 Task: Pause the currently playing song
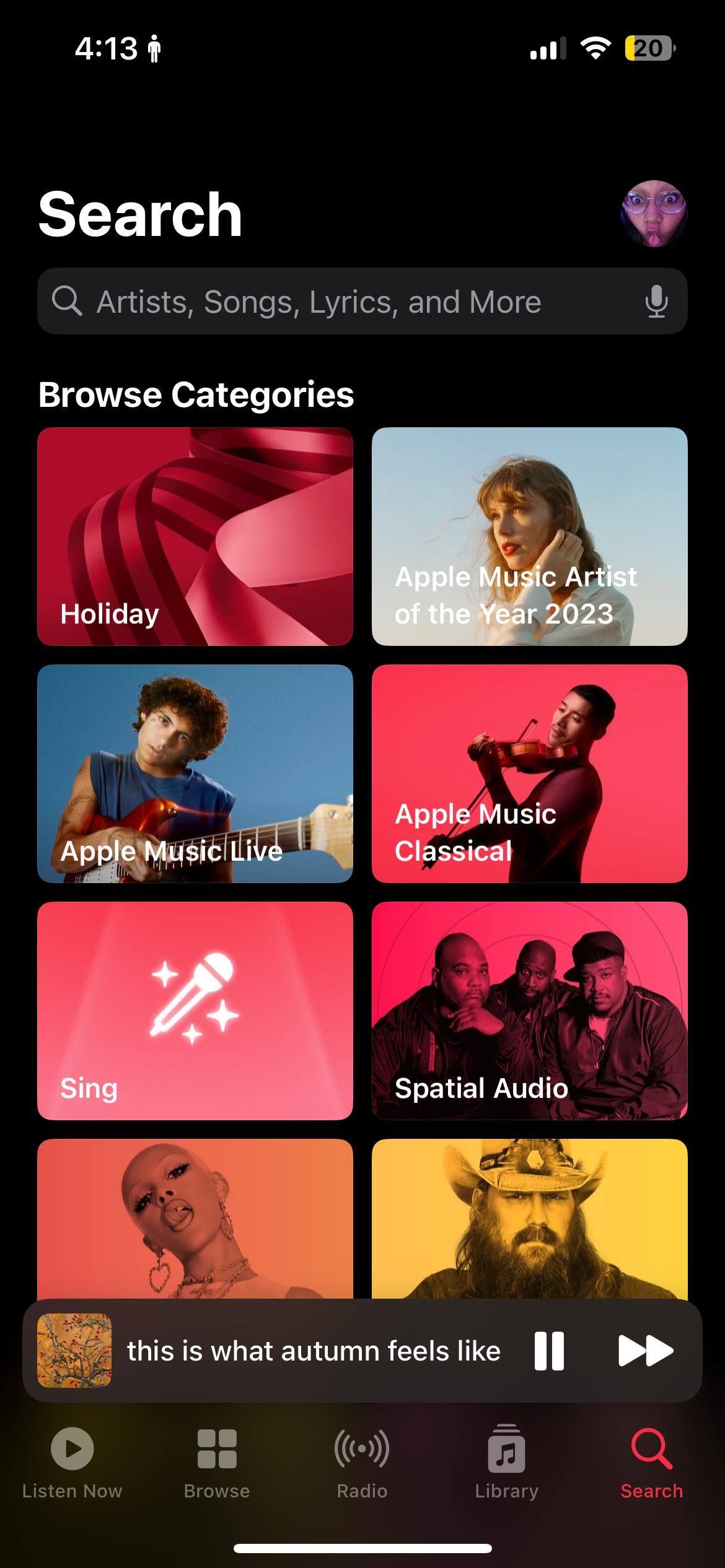[549, 1351]
